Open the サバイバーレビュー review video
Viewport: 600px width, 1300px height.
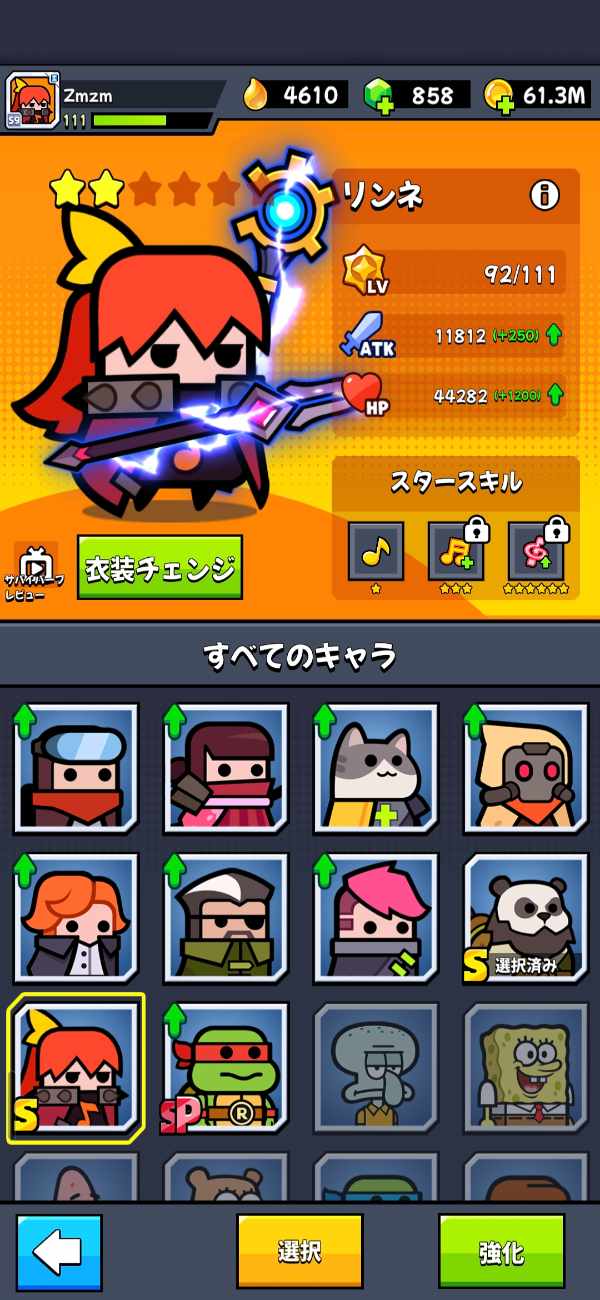(x=36, y=572)
